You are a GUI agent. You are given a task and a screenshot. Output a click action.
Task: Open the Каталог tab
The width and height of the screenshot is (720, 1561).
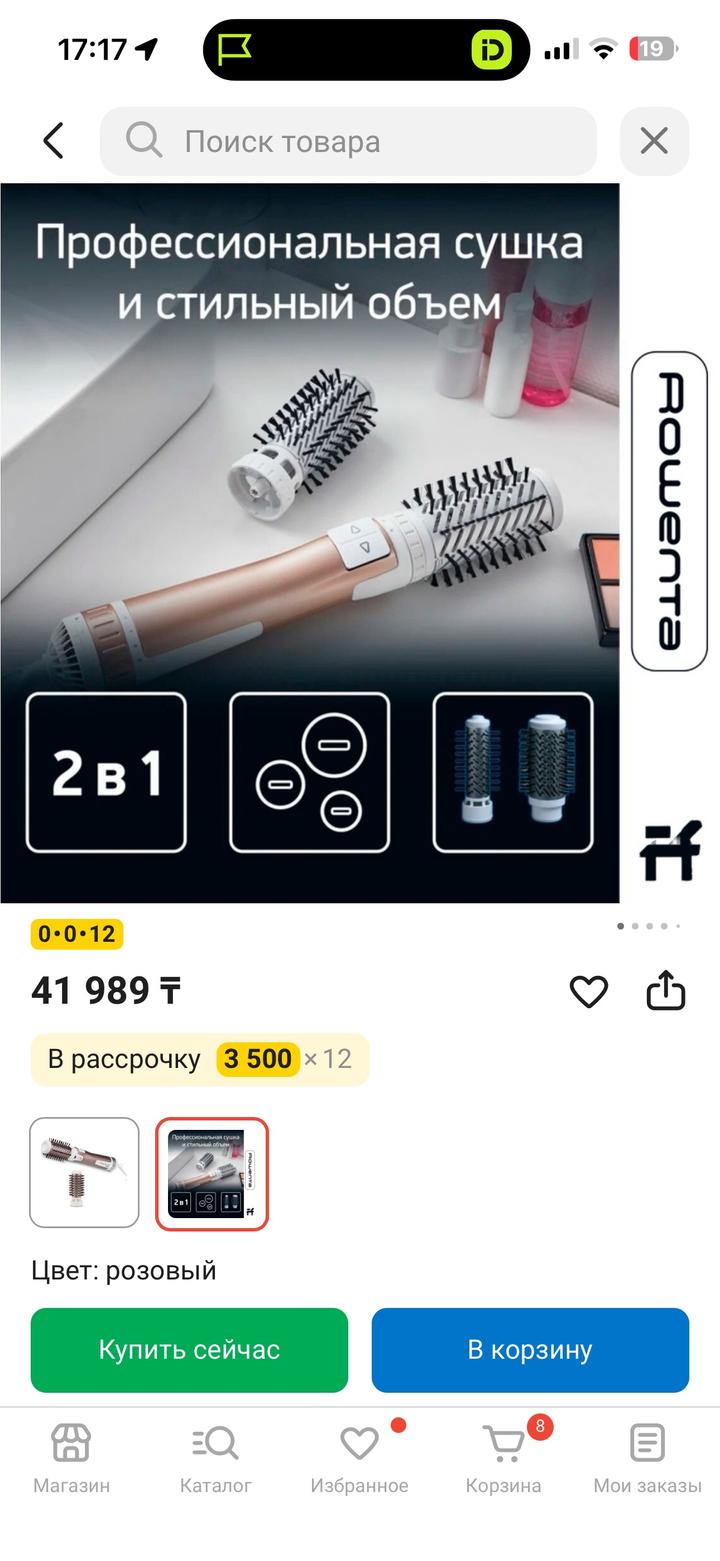click(x=215, y=1459)
